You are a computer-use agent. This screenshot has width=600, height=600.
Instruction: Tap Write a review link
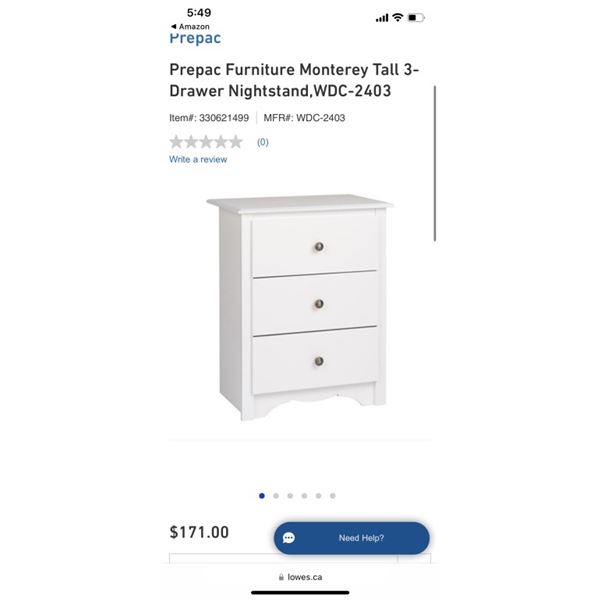(x=198, y=159)
